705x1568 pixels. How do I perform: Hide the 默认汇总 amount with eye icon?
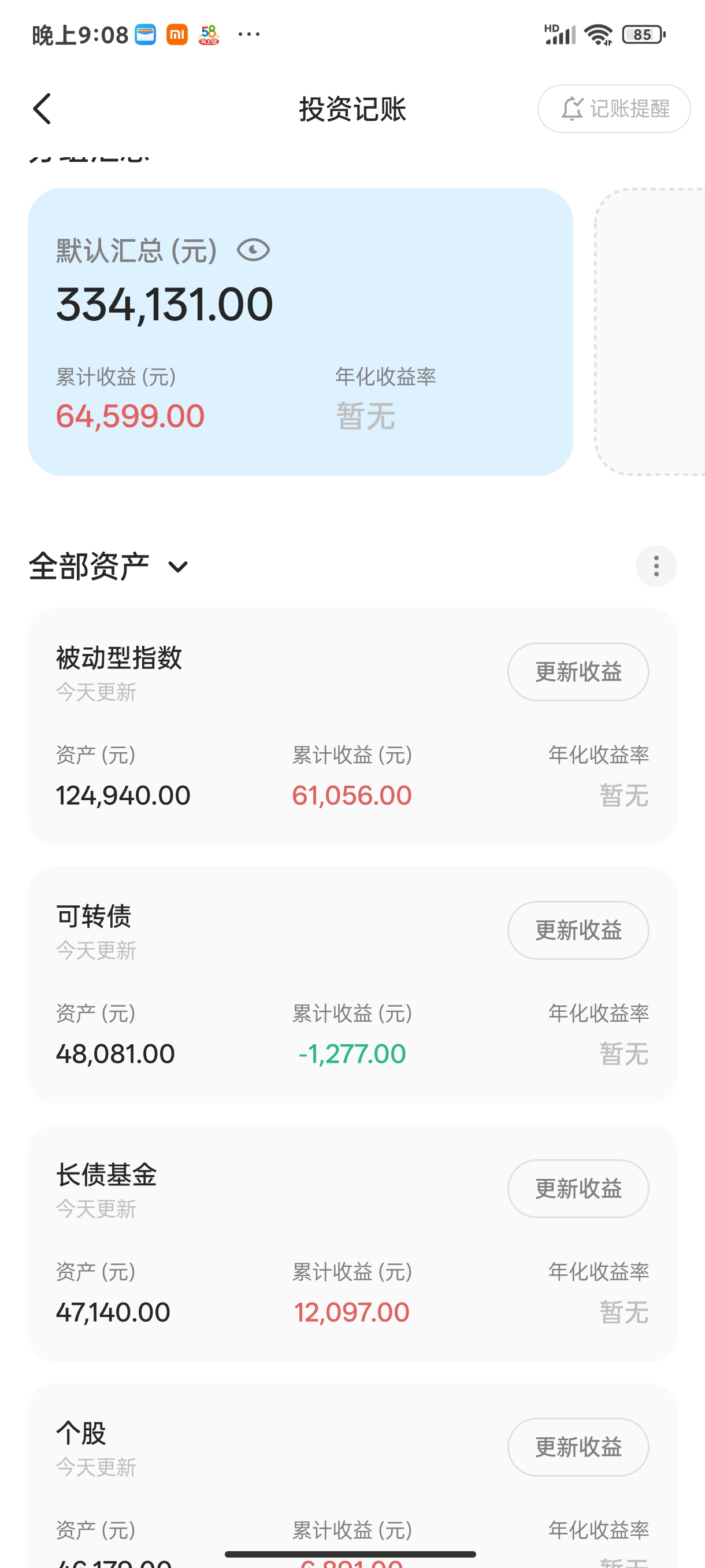pos(253,250)
